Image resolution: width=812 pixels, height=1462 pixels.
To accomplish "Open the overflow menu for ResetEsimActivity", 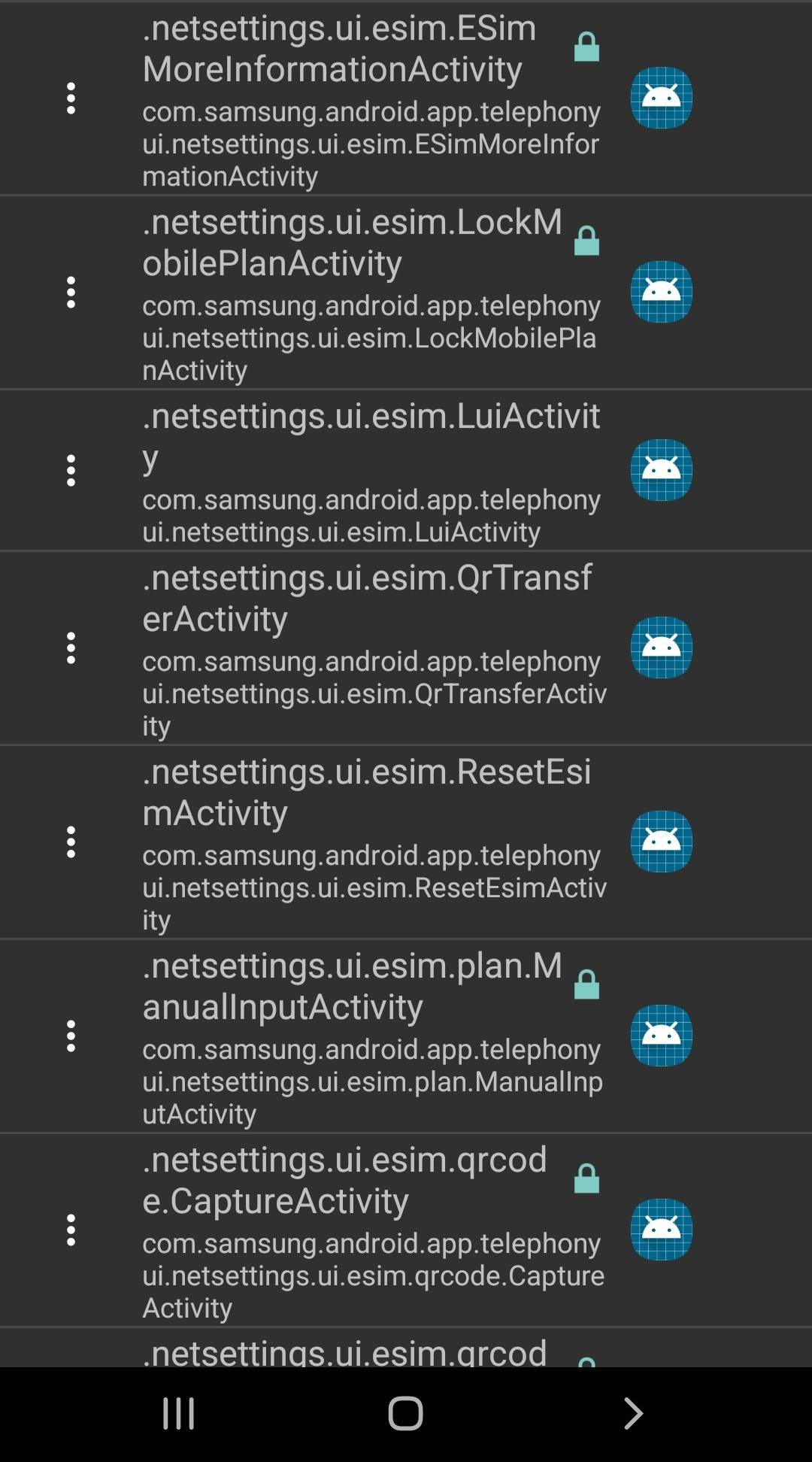I will click(71, 841).
